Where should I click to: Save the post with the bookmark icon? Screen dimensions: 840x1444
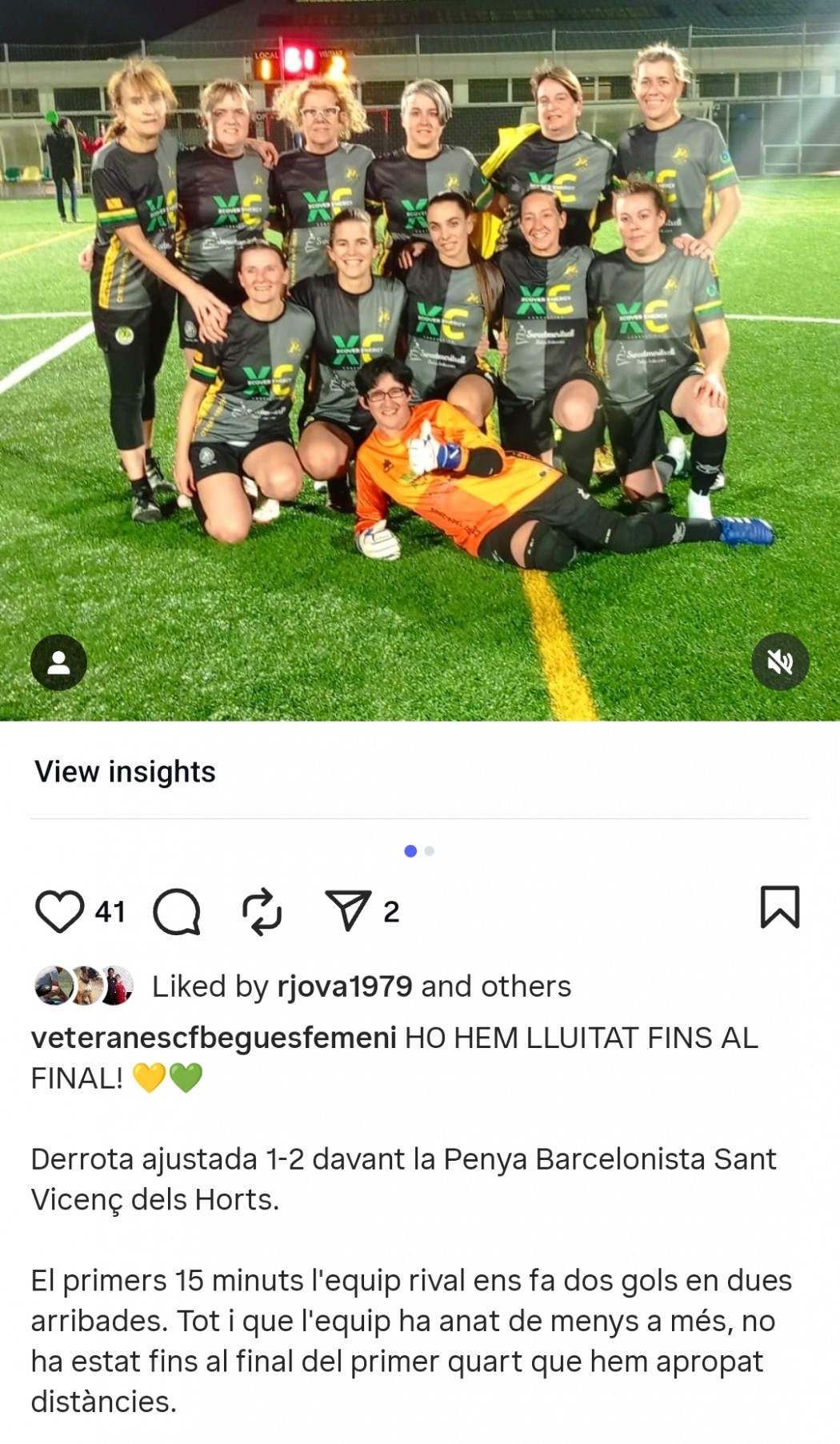pyautogui.click(x=779, y=907)
